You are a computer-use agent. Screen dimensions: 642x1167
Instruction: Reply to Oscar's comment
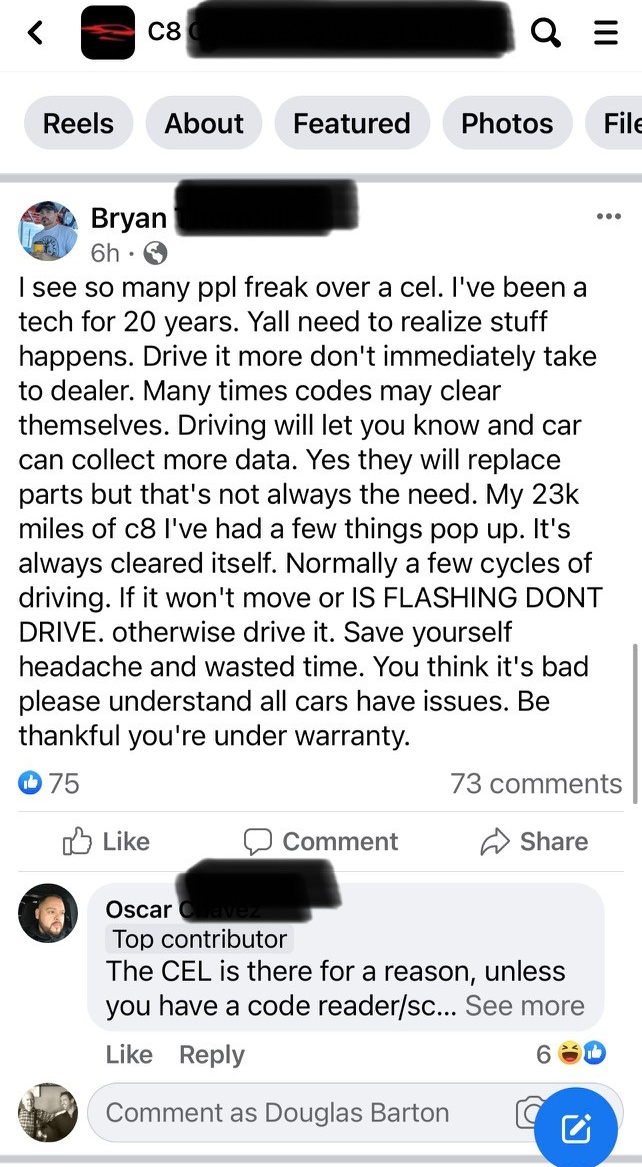coord(211,1055)
